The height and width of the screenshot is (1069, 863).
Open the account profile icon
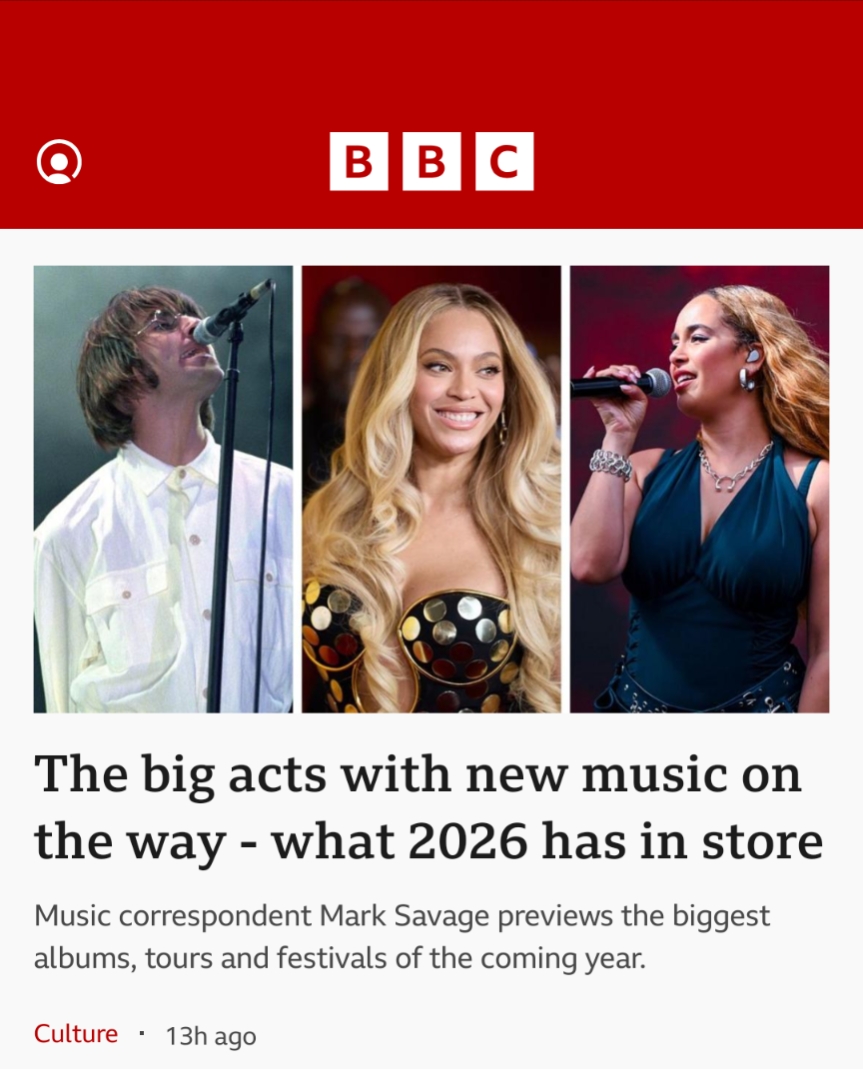[x=59, y=162]
